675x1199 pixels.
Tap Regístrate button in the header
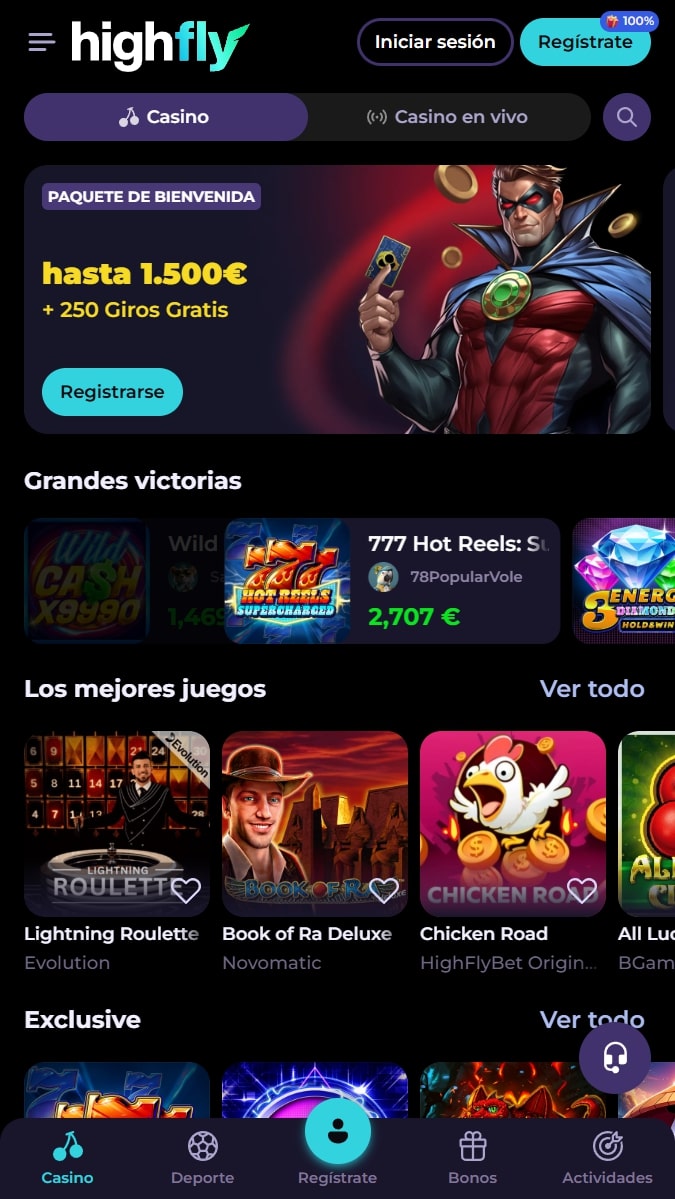pos(585,42)
